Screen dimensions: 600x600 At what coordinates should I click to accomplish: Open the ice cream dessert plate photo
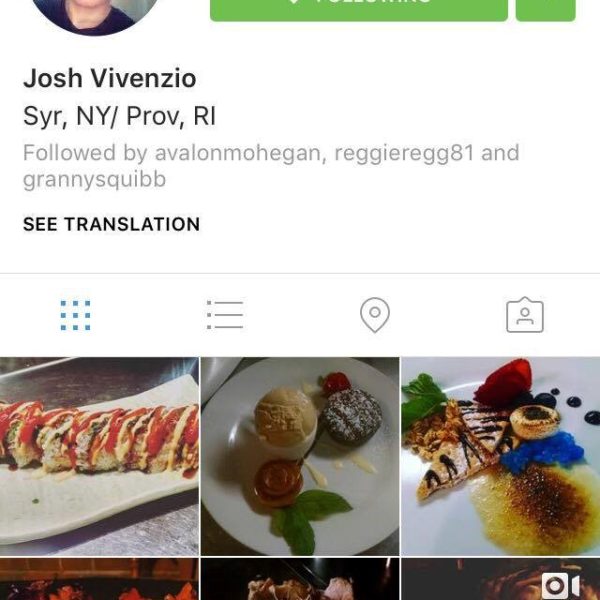(300, 456)
